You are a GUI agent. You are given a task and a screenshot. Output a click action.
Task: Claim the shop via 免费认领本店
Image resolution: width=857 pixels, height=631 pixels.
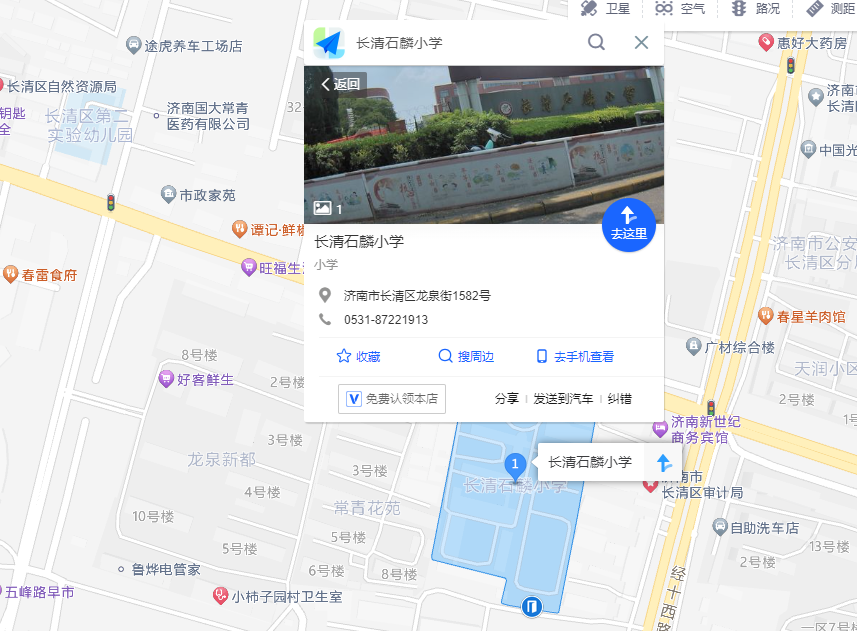coord(392,398)
